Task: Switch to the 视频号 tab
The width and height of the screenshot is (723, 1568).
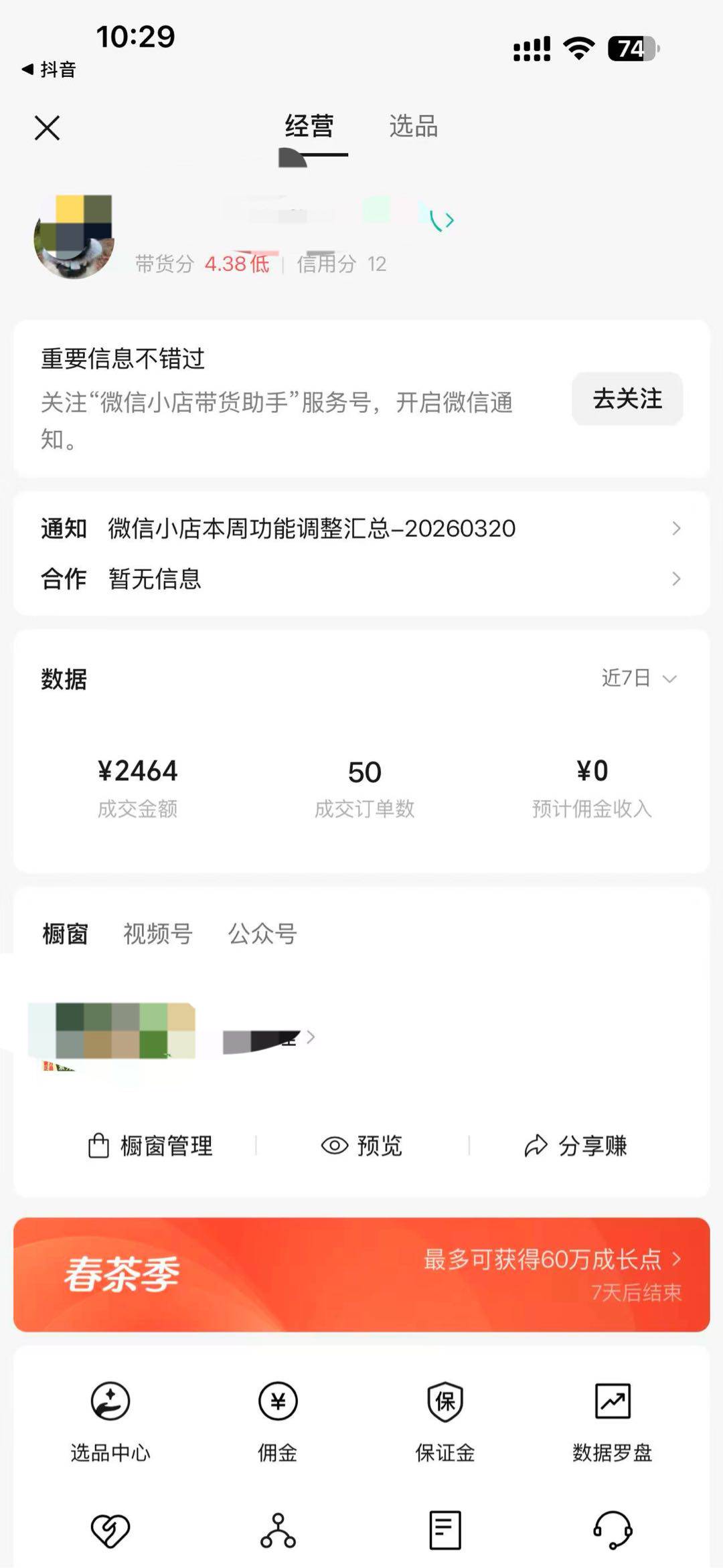Action: (158, 934)
